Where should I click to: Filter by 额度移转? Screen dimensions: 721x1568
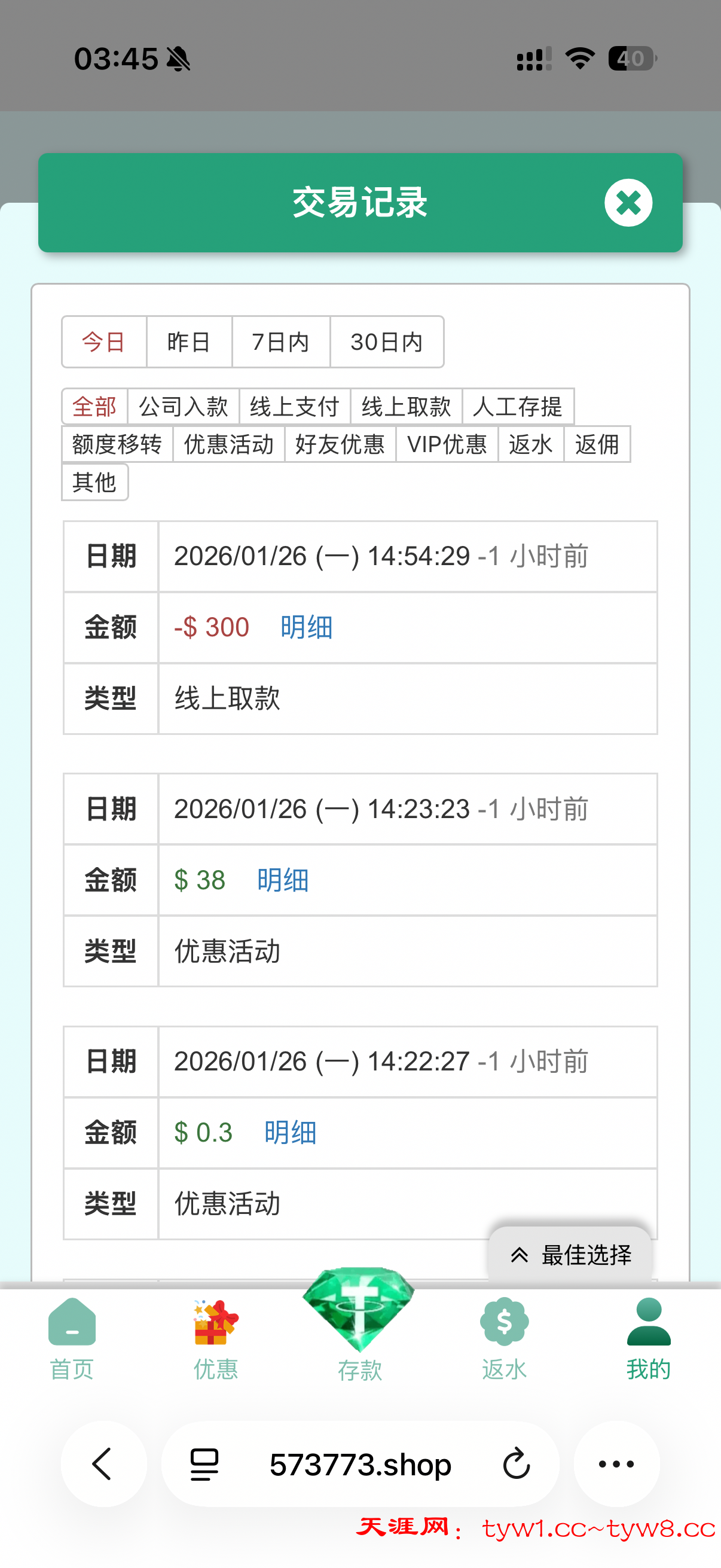(117, 444)
